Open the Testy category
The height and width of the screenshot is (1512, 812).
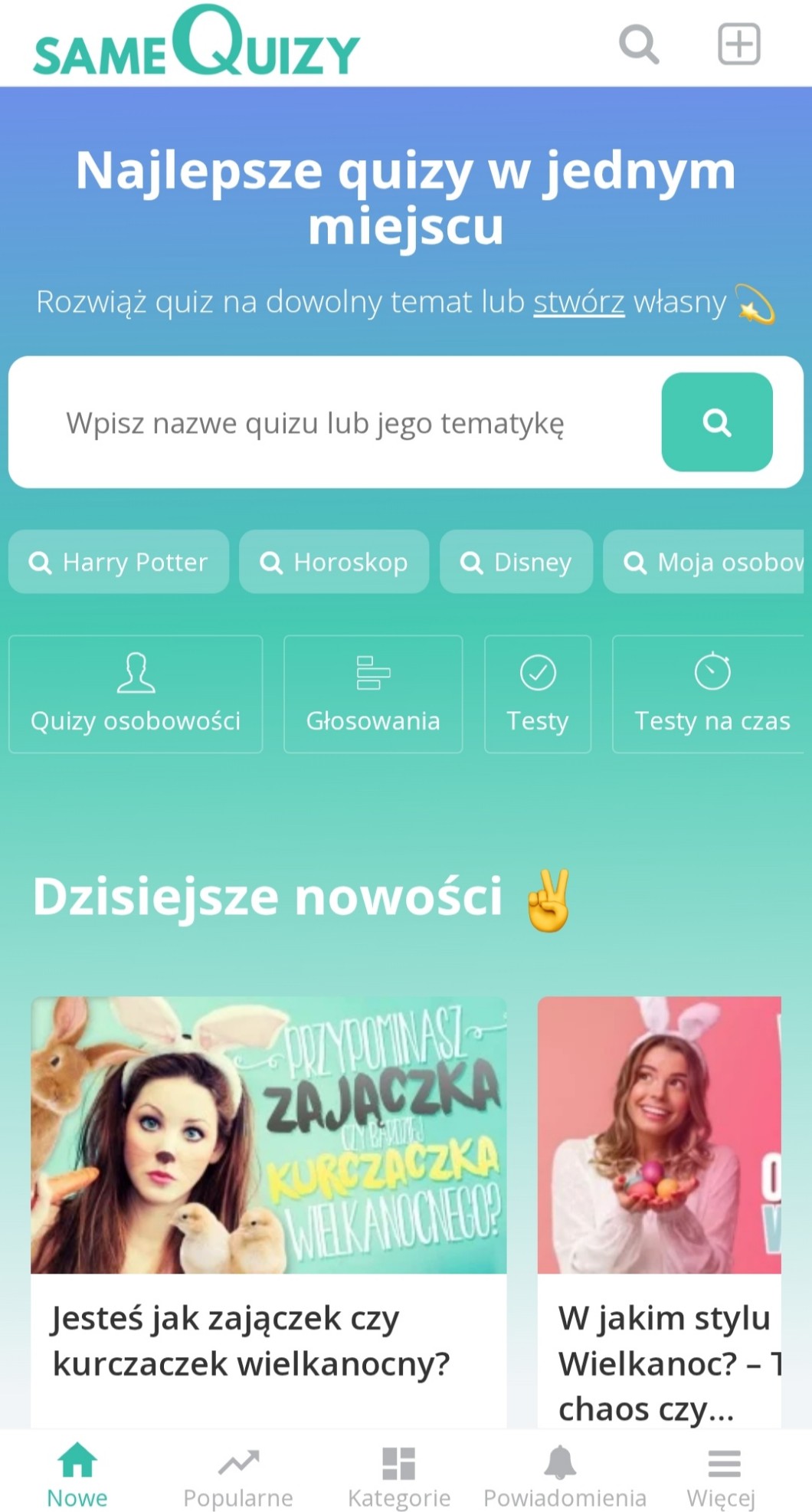coord(538,694)
